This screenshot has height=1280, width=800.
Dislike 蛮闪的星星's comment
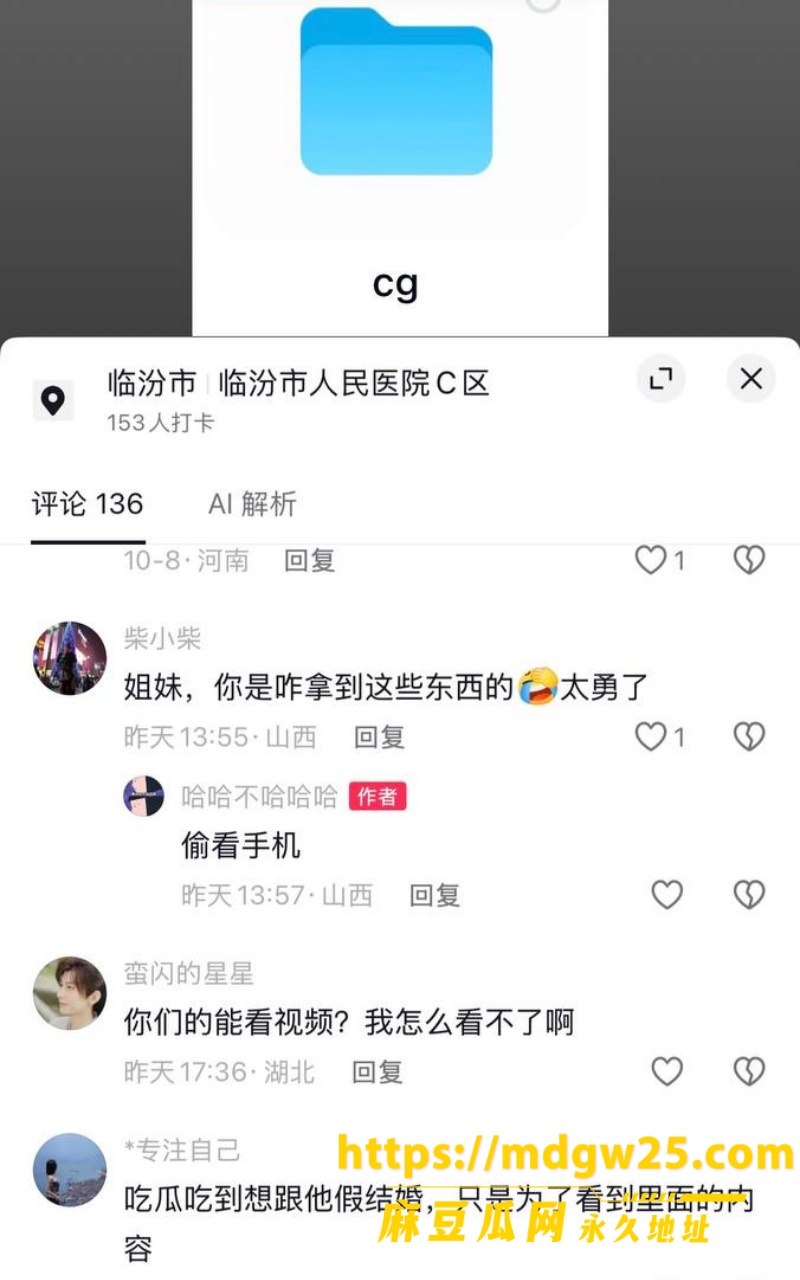click(749, 1071)
